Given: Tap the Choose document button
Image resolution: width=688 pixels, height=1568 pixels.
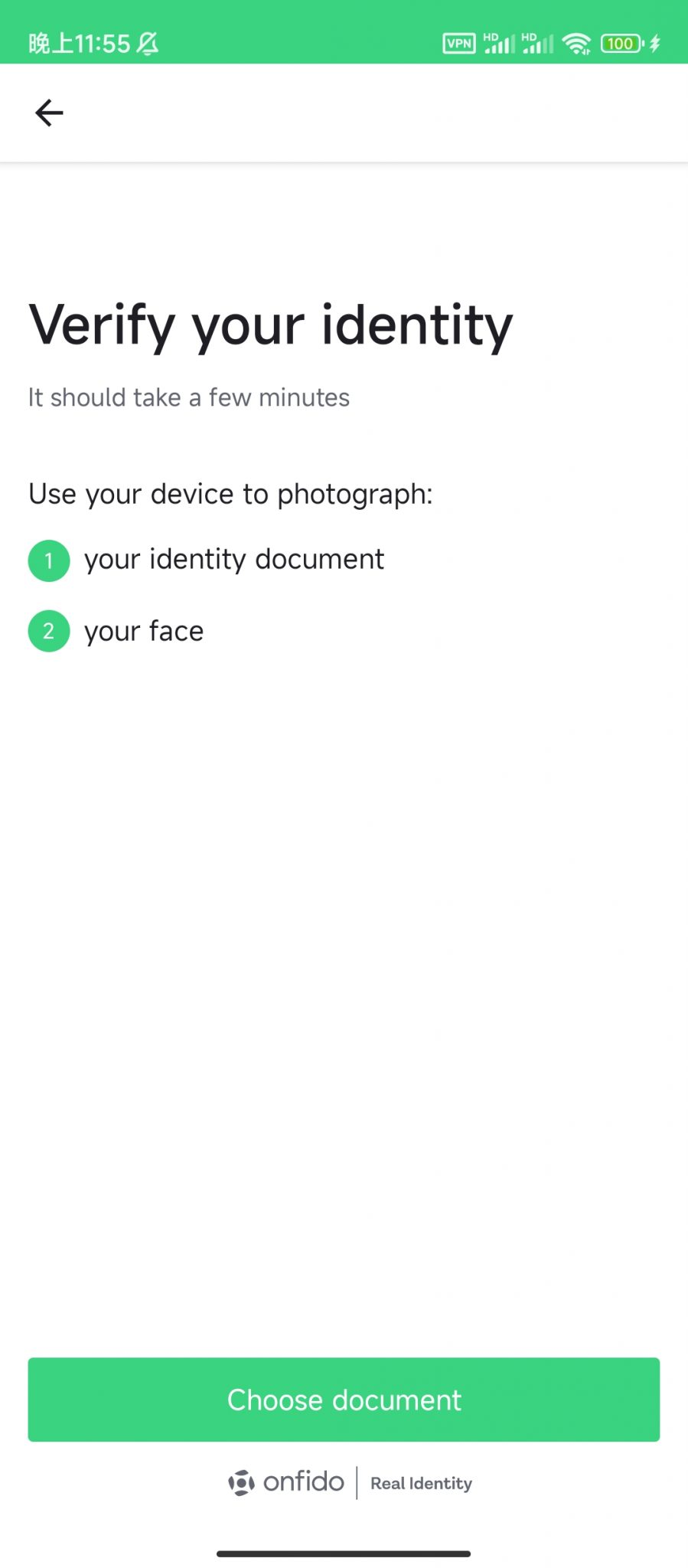Looking at the screenshot, I should pos(344,1399).
